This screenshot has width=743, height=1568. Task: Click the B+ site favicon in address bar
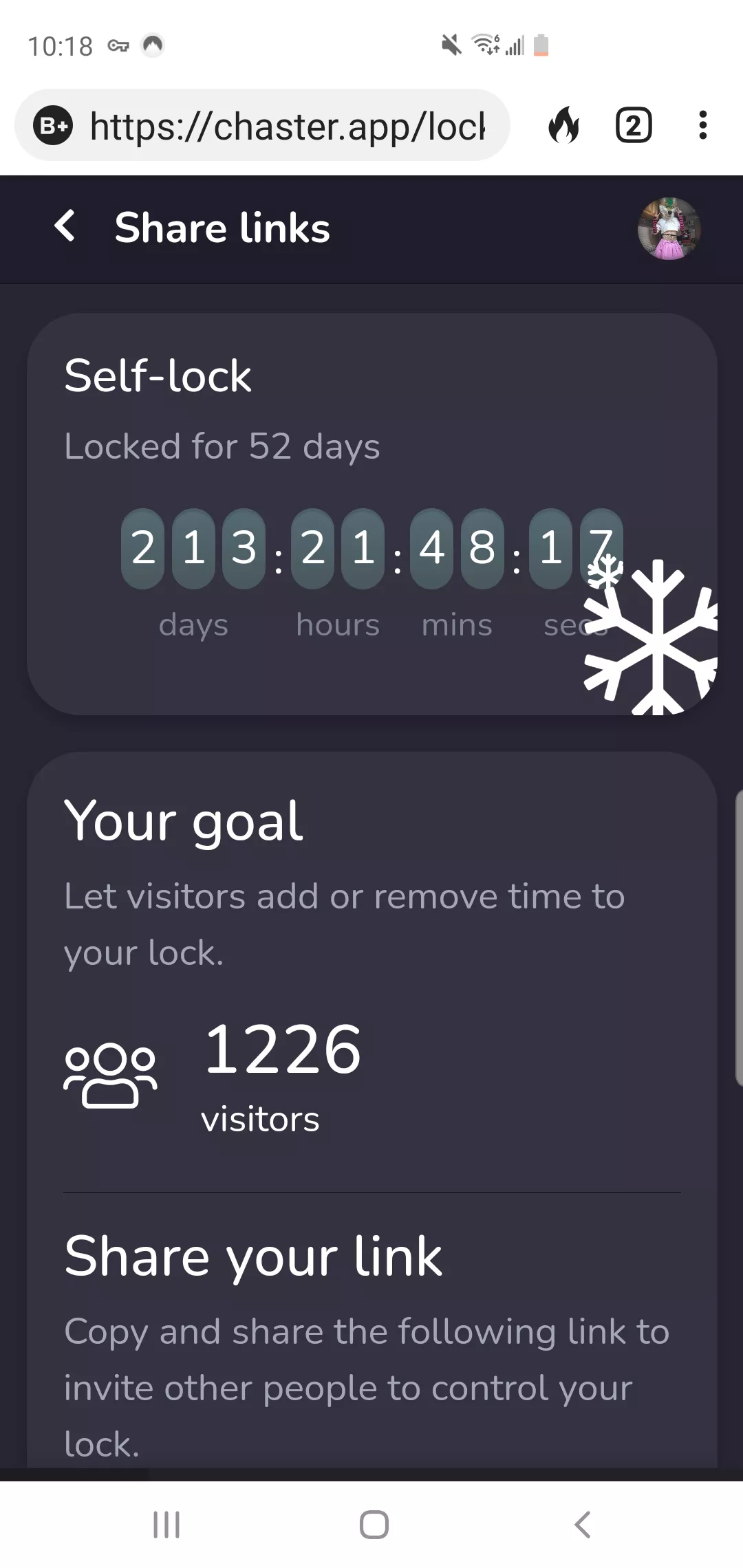tap(52, 126)
